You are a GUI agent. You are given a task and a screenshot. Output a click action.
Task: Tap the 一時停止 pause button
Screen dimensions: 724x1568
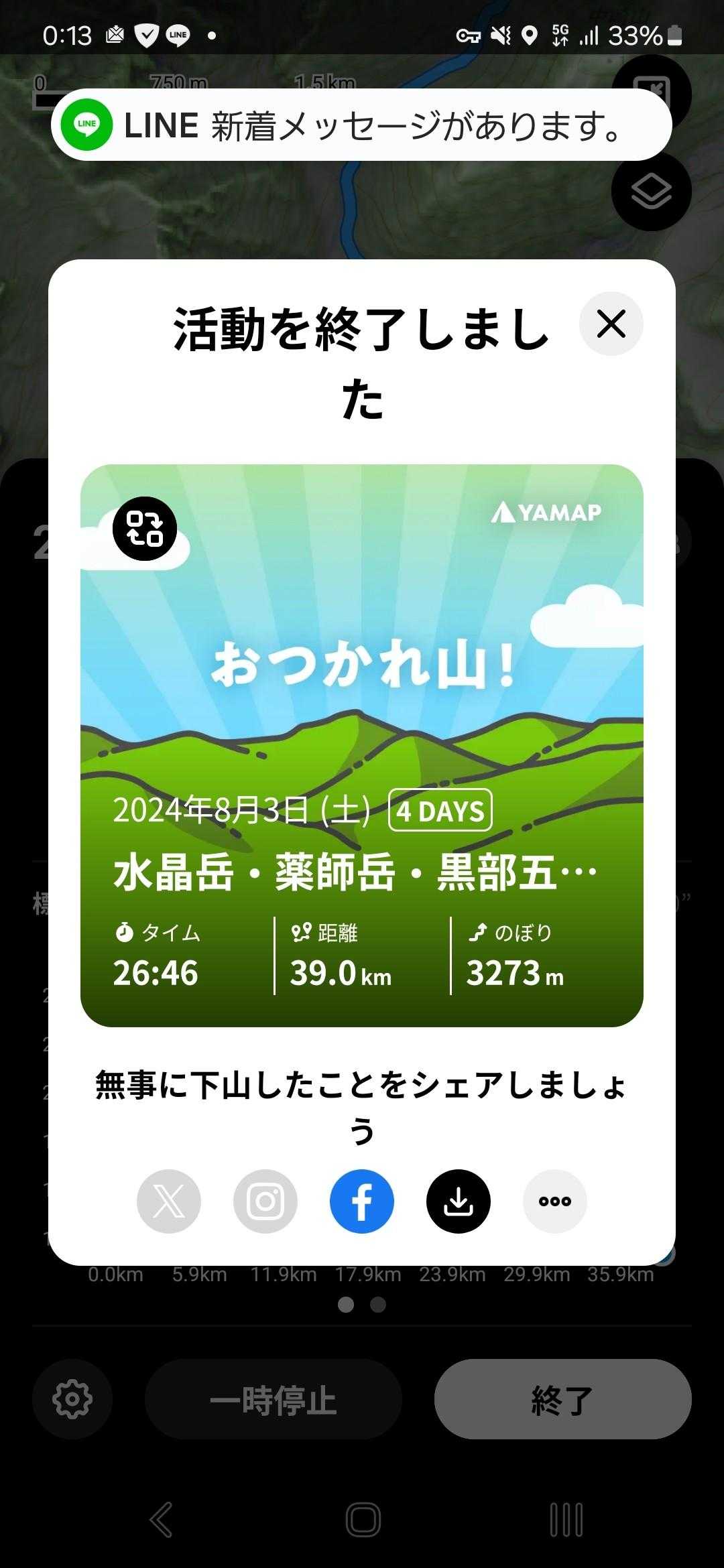tap(273, 1400)
